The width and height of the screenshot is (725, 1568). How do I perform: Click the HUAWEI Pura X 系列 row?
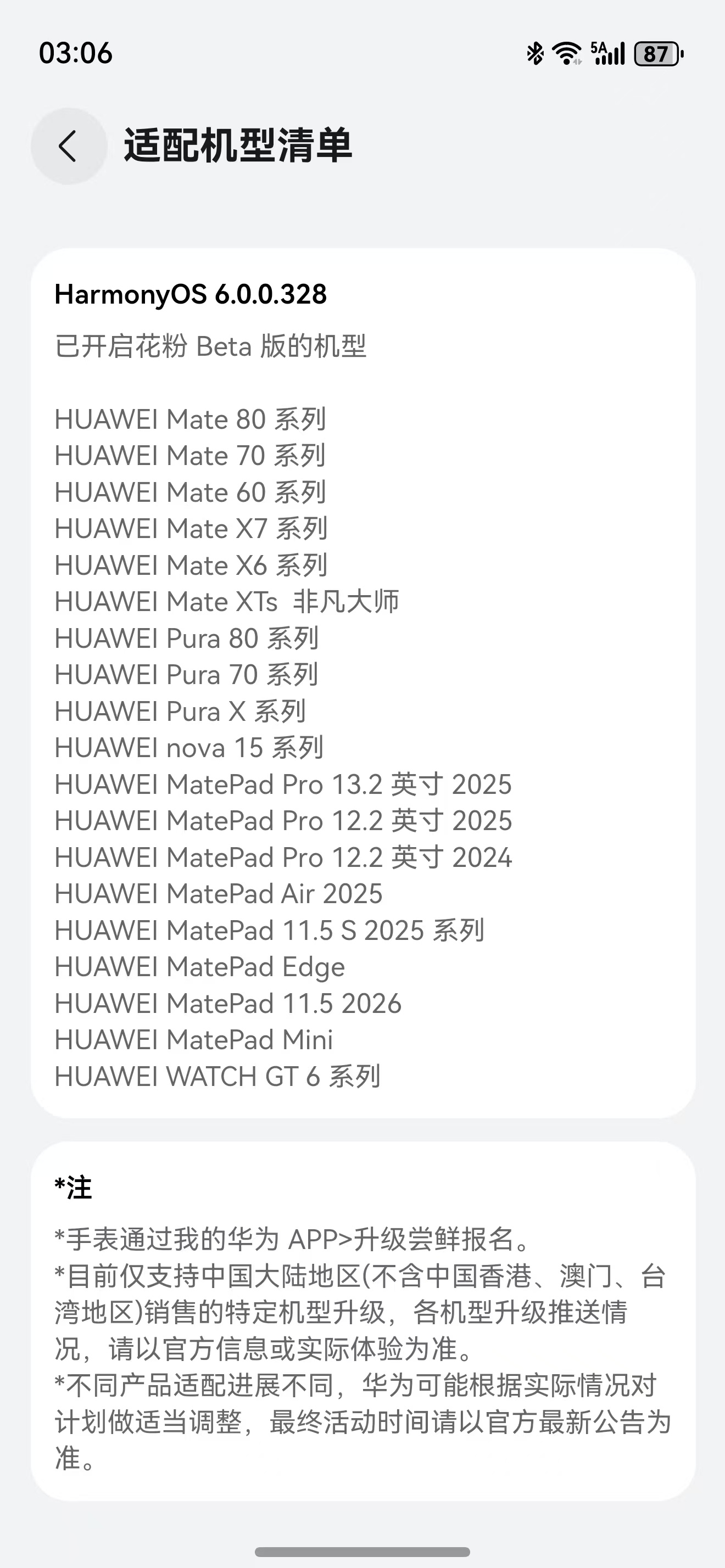pos(181,711)
